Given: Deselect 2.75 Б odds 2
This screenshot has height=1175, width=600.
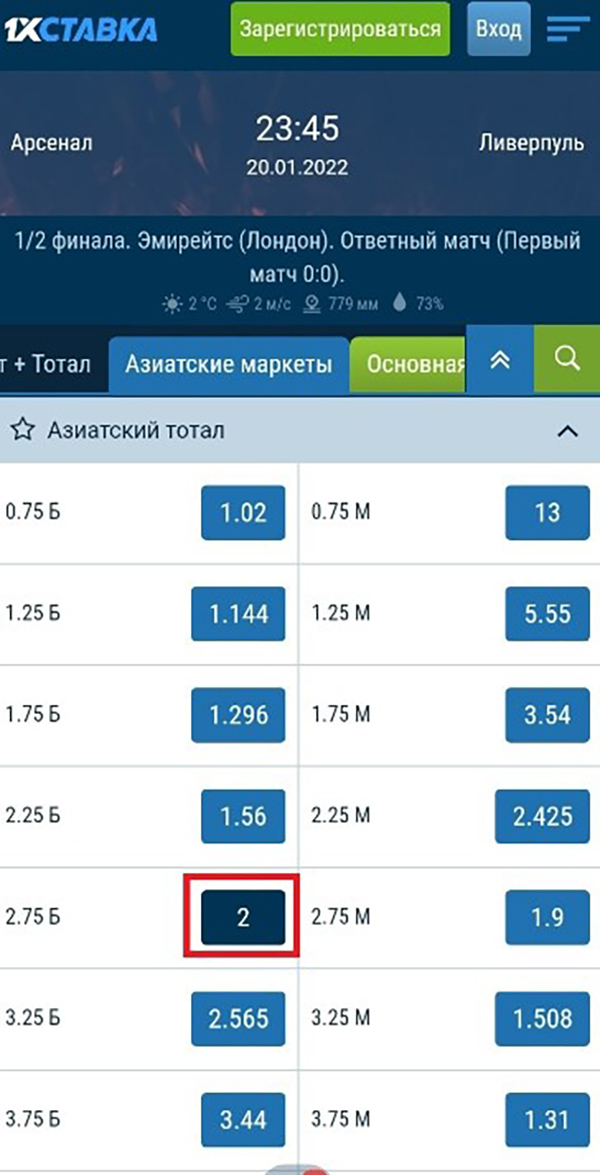Looking at the screenshot, I should [243, 917].
